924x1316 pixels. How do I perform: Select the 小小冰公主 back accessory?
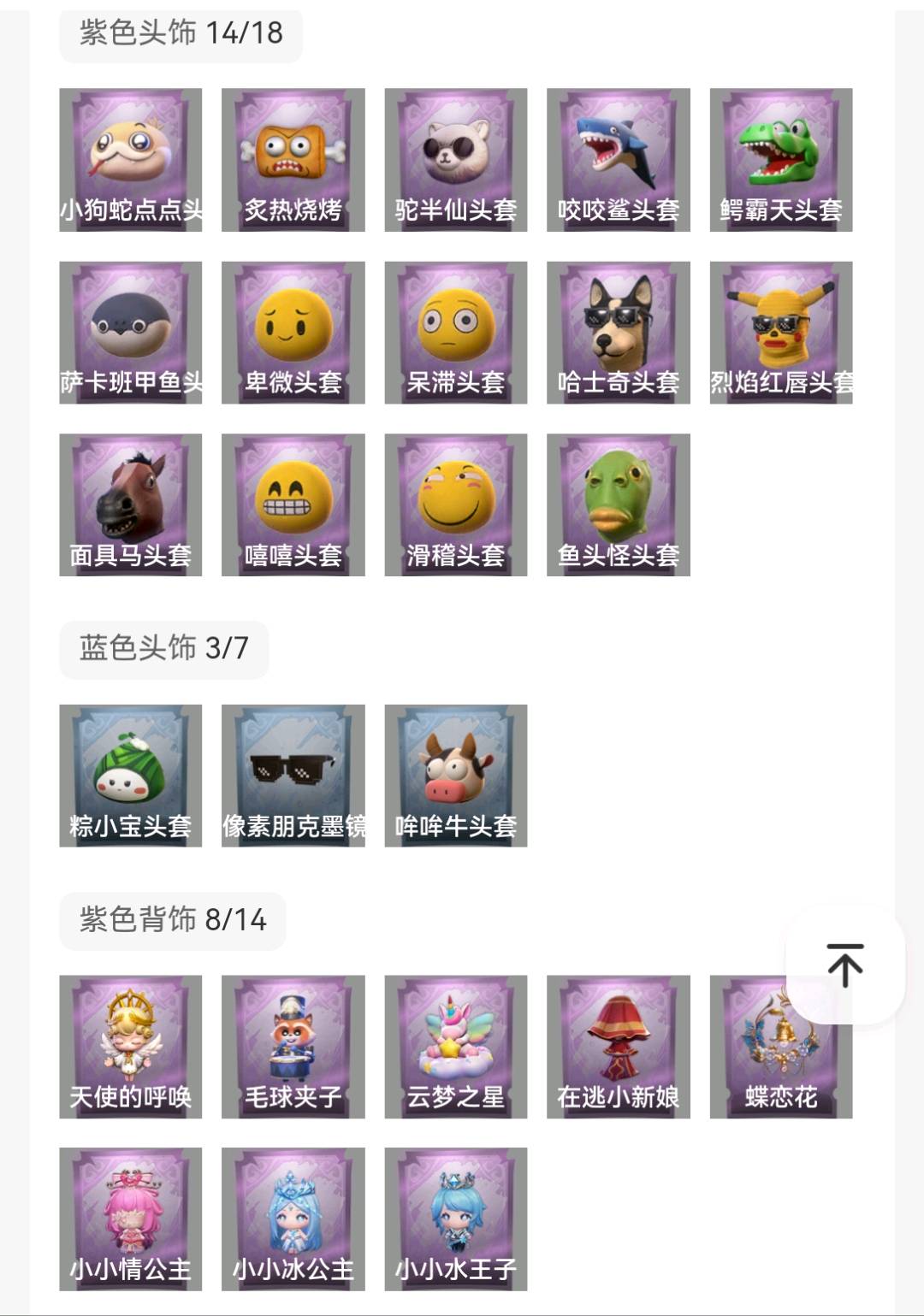[293, 1219]
